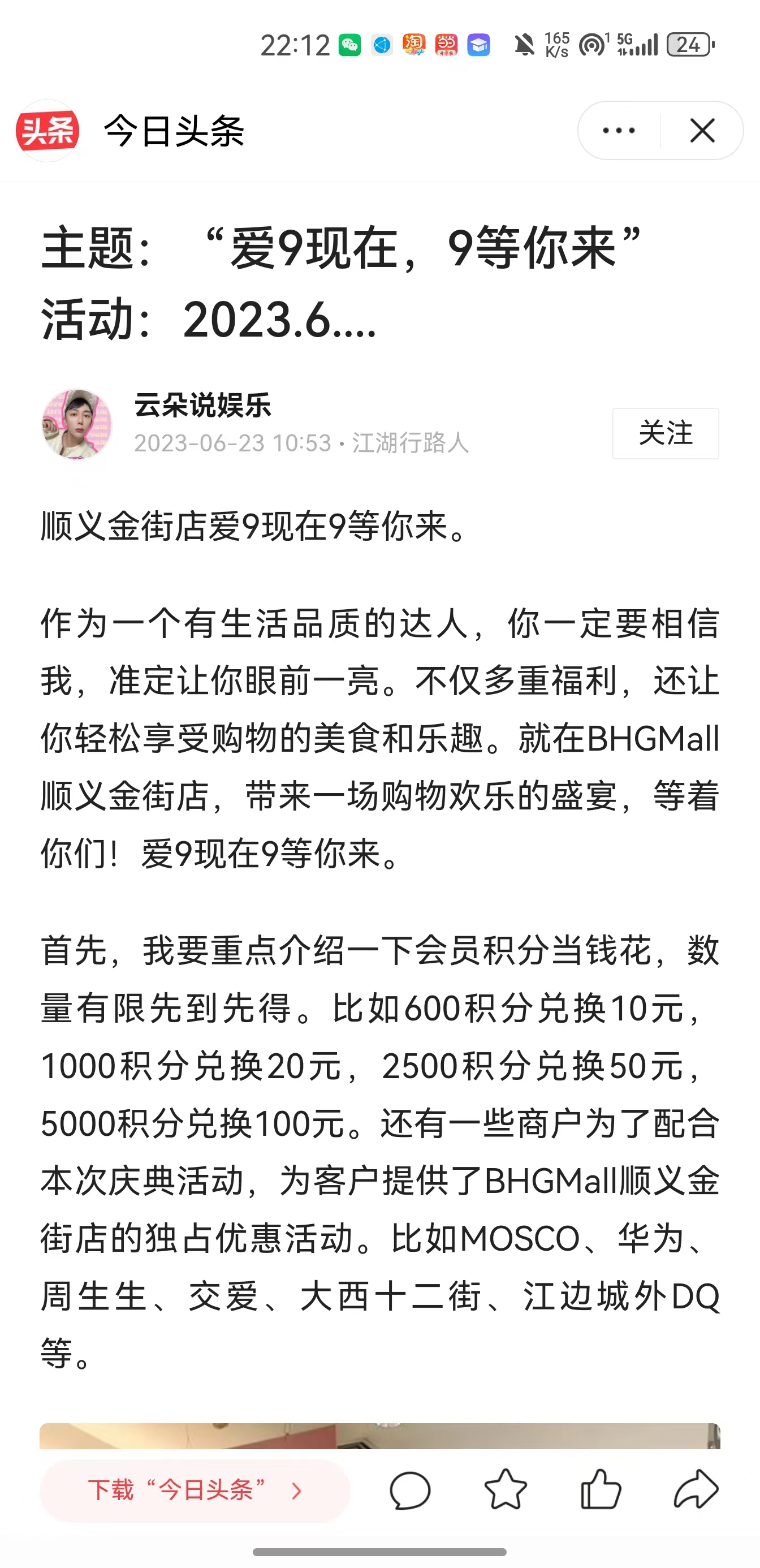Open the article image at the bottom
This screenshot has height=1568, width=760.
pyautogui.click(x=379, y=1437)
